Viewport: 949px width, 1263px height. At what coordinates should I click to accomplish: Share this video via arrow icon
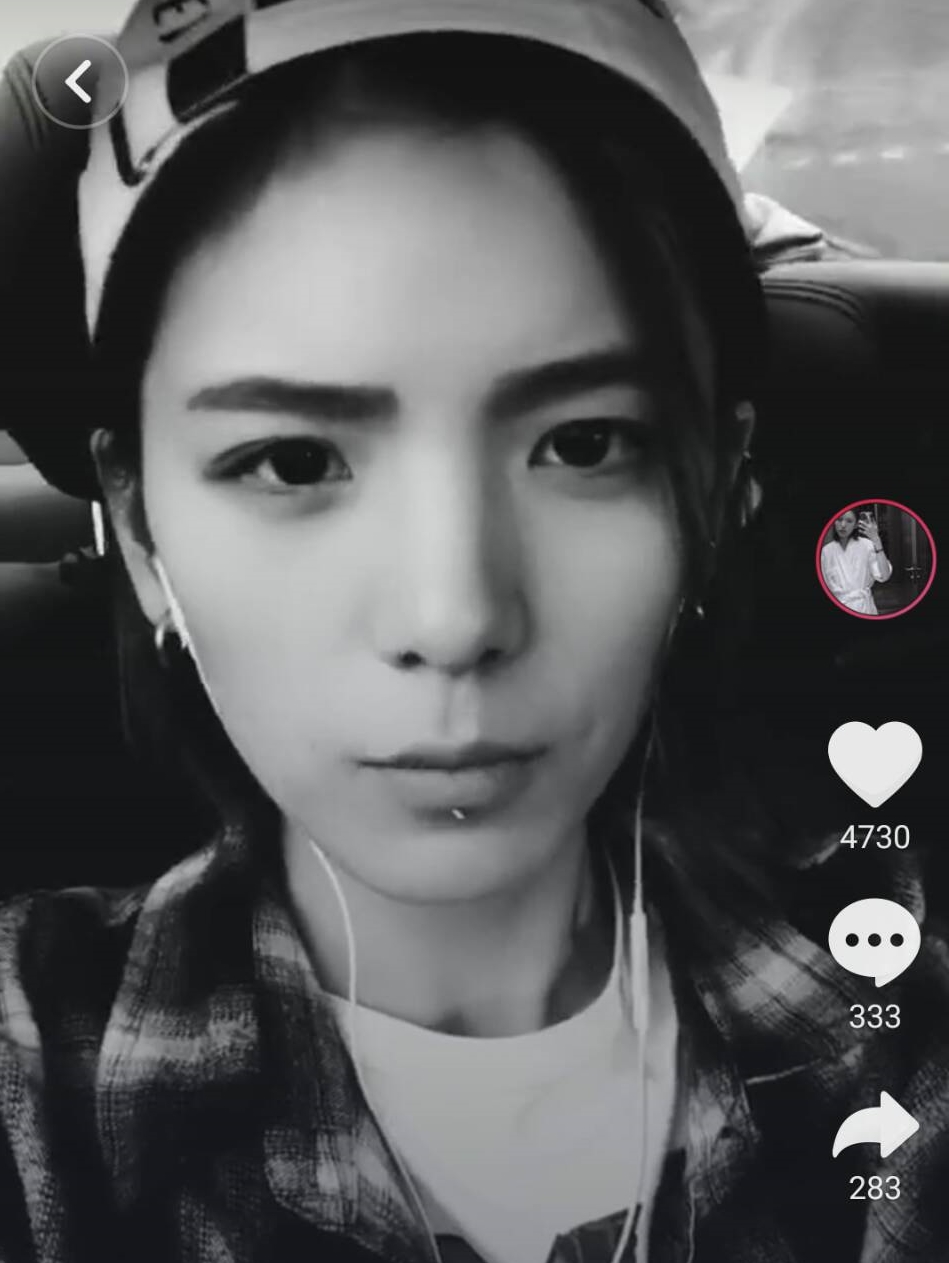pyautogui.click(x=875, y=1127)
